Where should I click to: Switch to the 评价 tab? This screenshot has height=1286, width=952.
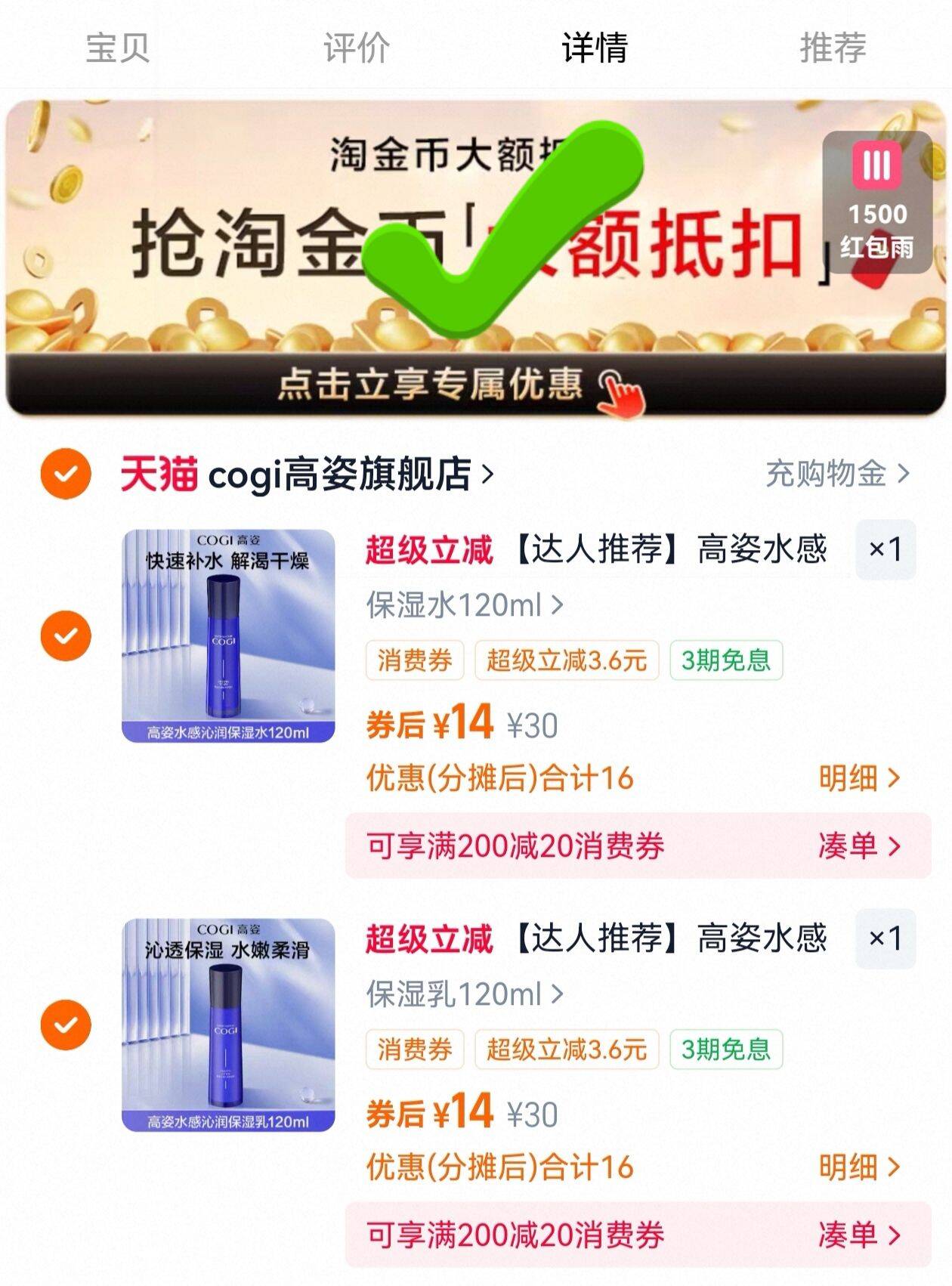(x=356, y=48)
